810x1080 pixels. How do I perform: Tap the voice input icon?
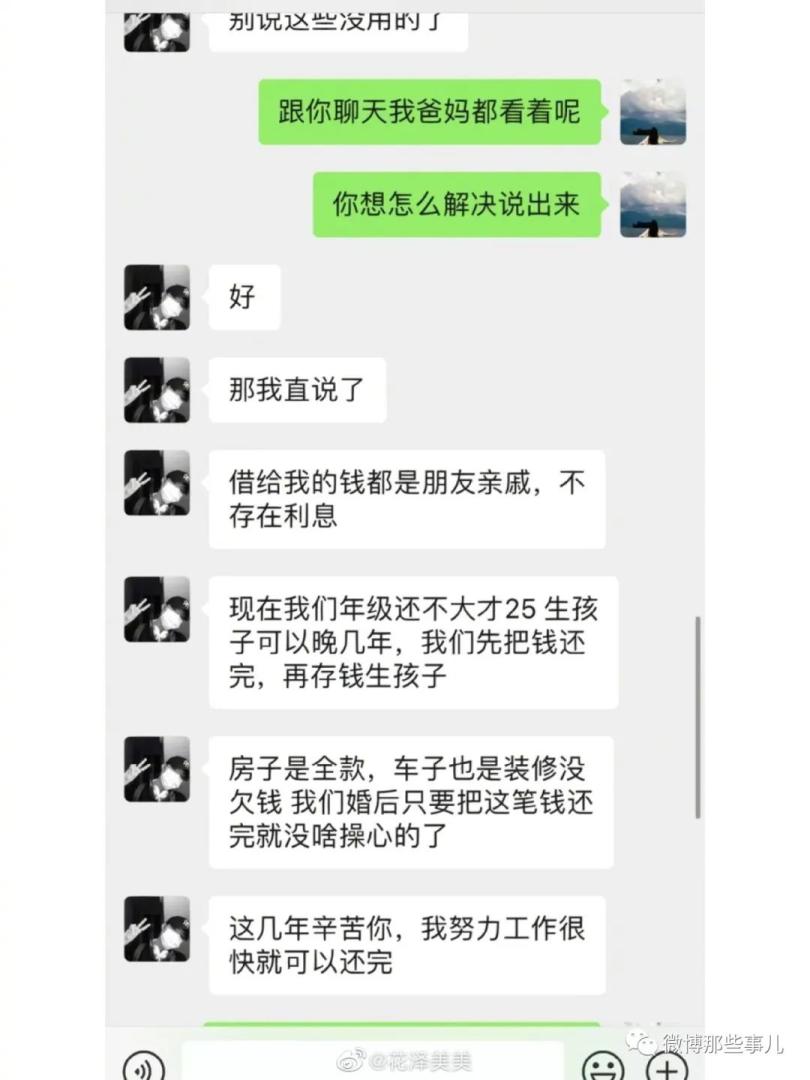point(142,1066)
